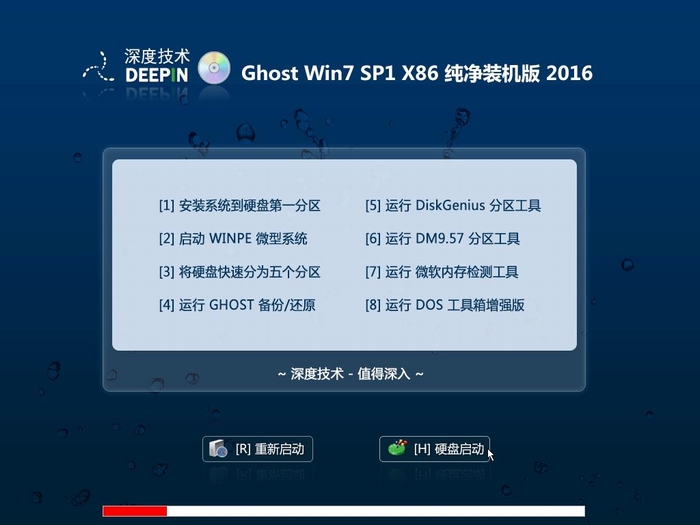Open option 8 DOS 工具箱增强版

point(445,305)
